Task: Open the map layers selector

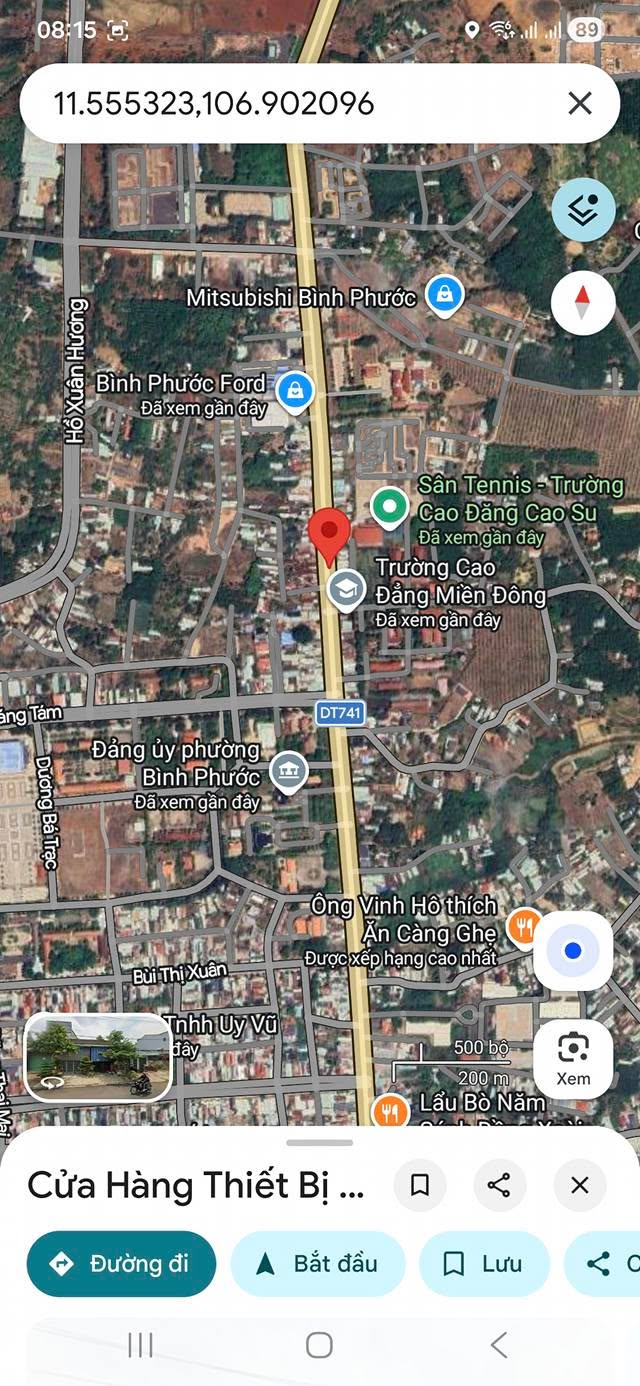Action: [x=583, y=210]
